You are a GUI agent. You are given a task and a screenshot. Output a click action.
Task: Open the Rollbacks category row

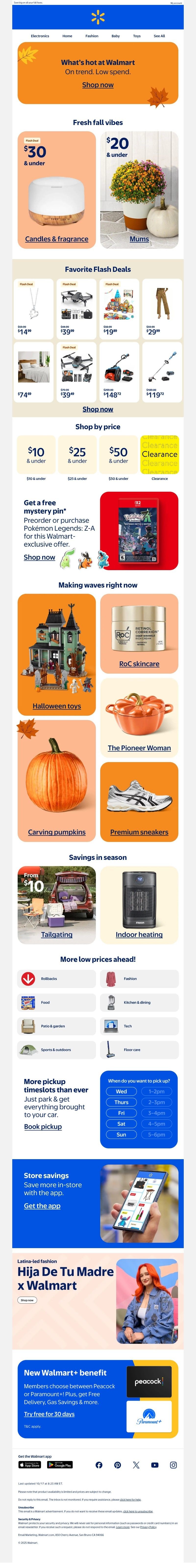[x=57, y=979]
